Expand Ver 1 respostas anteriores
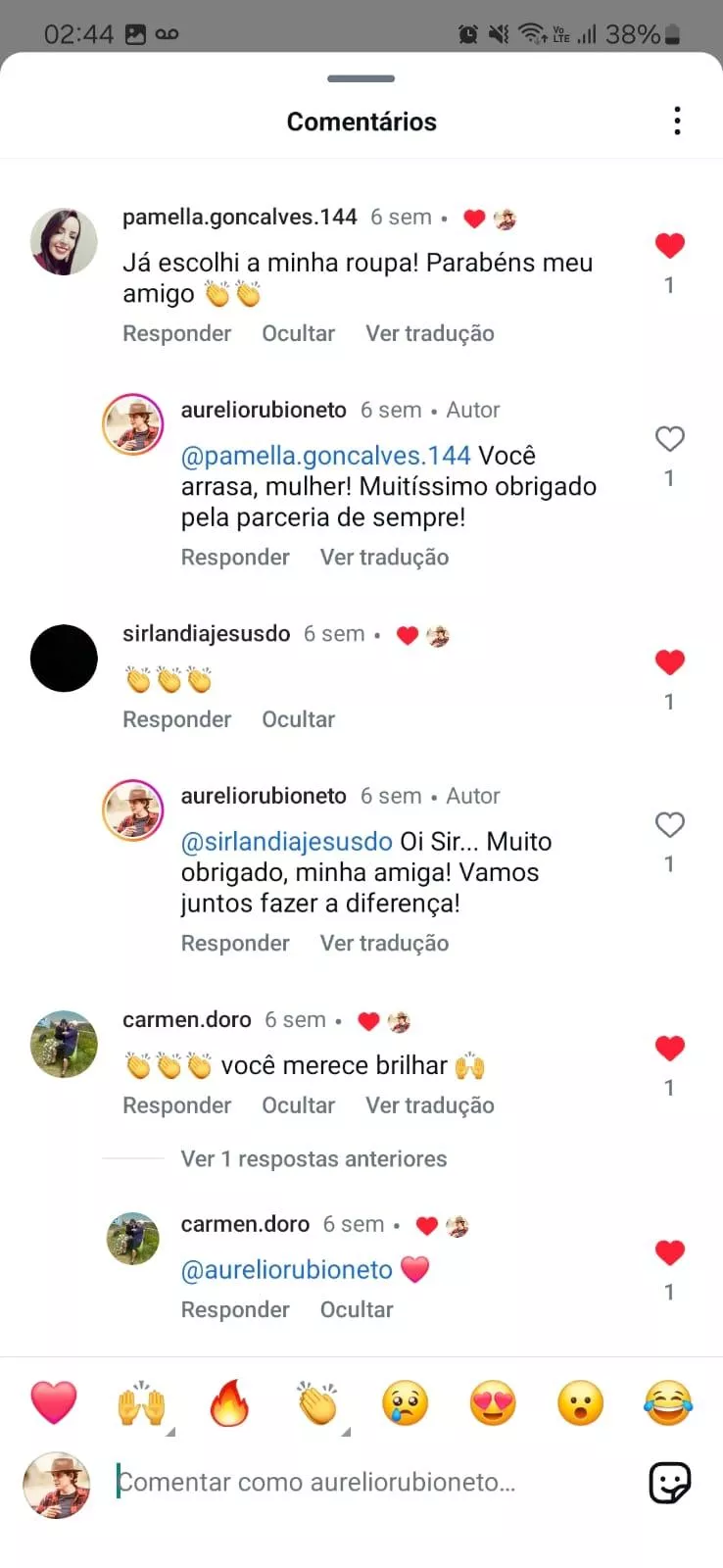This screenshot has width=723, height=1568. click(313, 1158)
